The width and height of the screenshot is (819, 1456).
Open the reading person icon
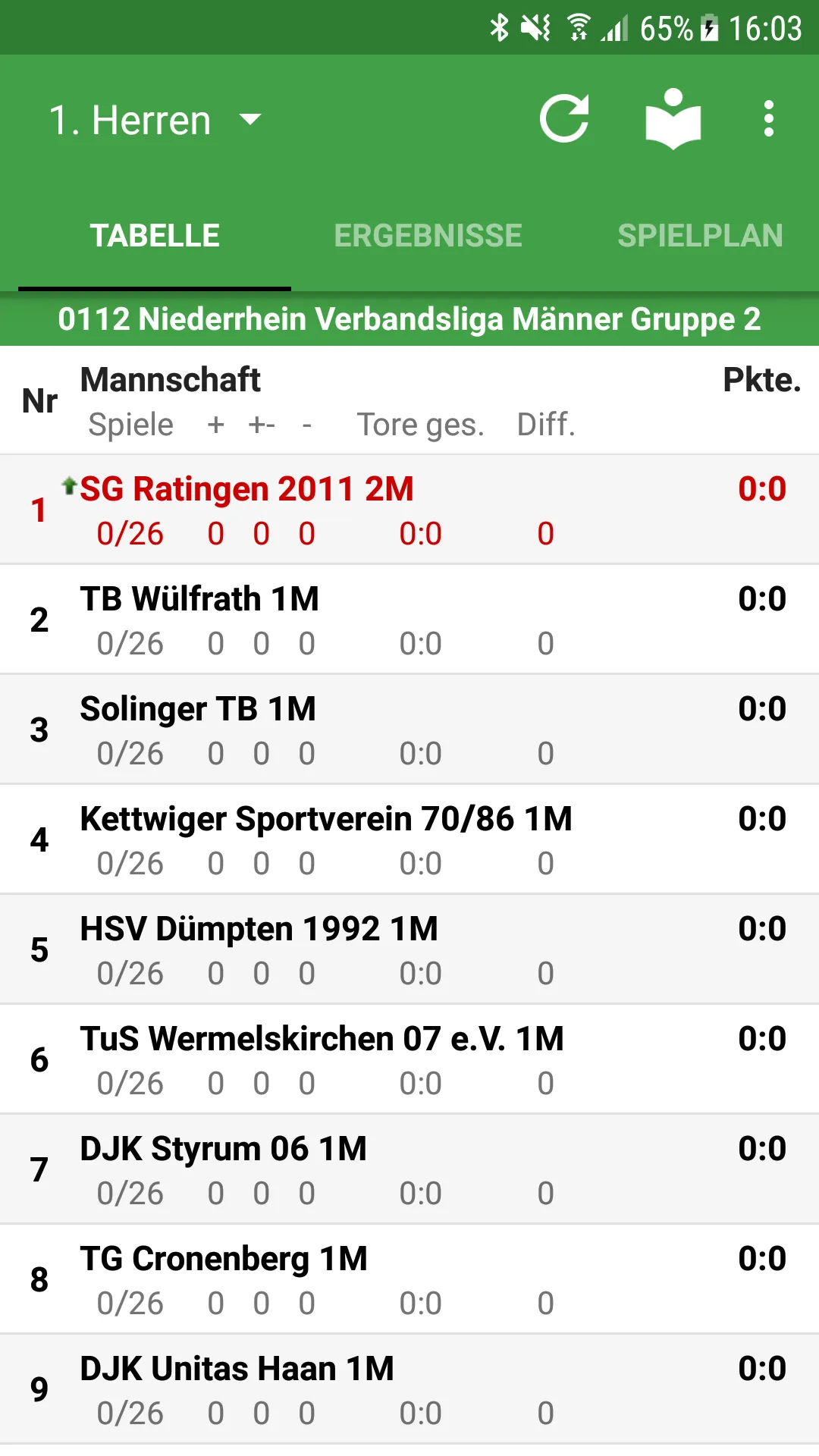point(673,119)
